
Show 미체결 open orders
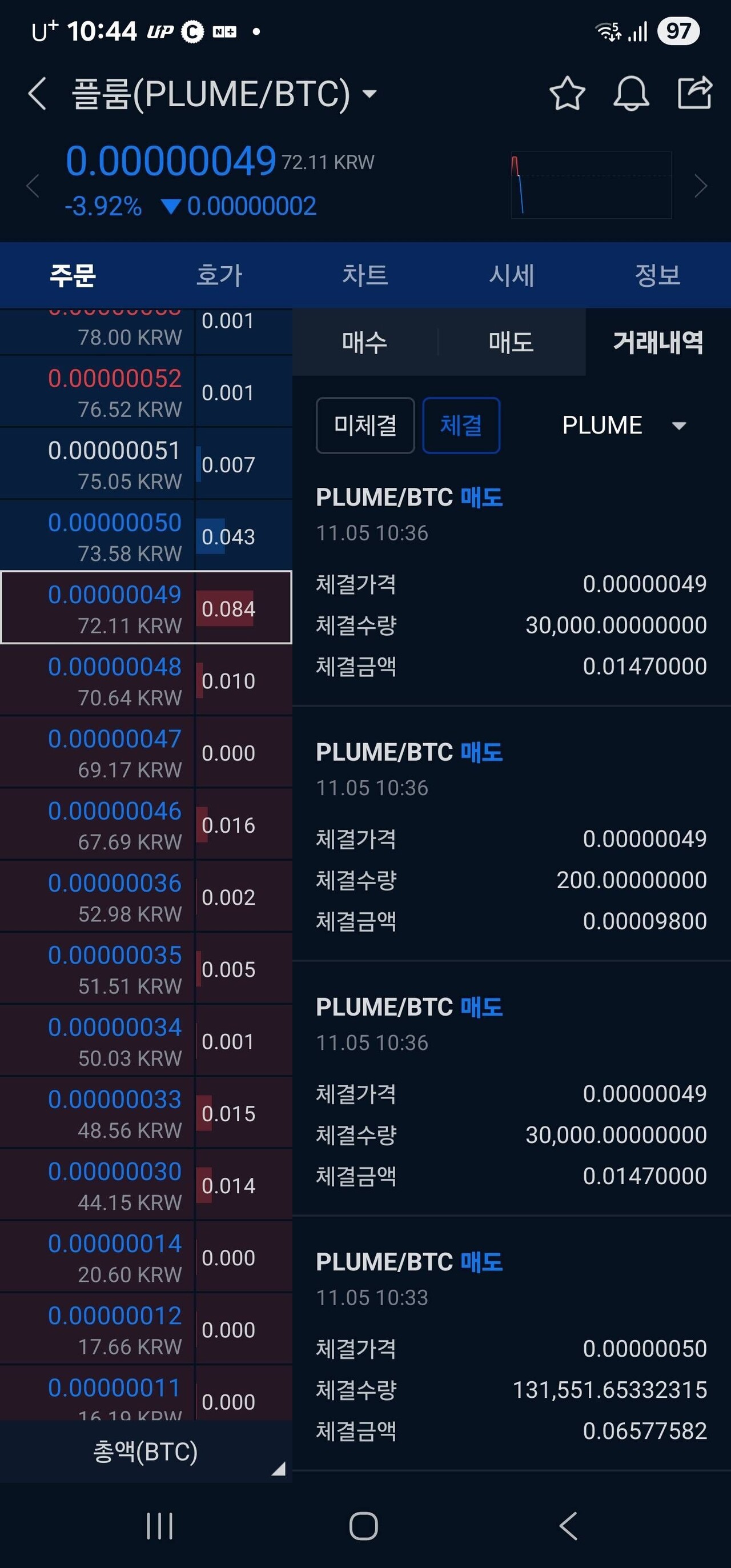pos(365,425)
